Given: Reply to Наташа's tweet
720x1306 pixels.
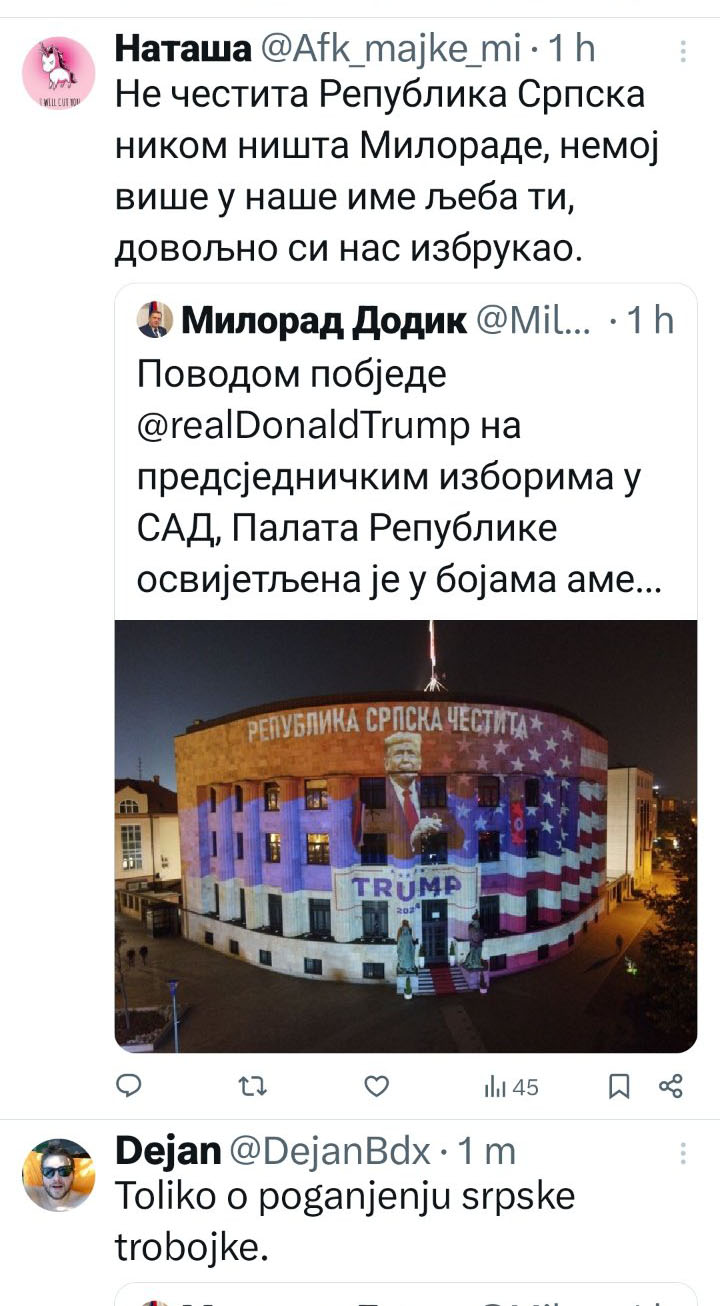Looking at the screenshot, I should 130,1086.
